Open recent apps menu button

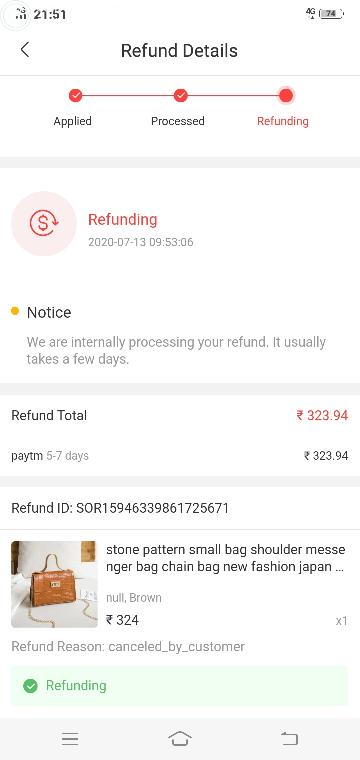(70, 739)
